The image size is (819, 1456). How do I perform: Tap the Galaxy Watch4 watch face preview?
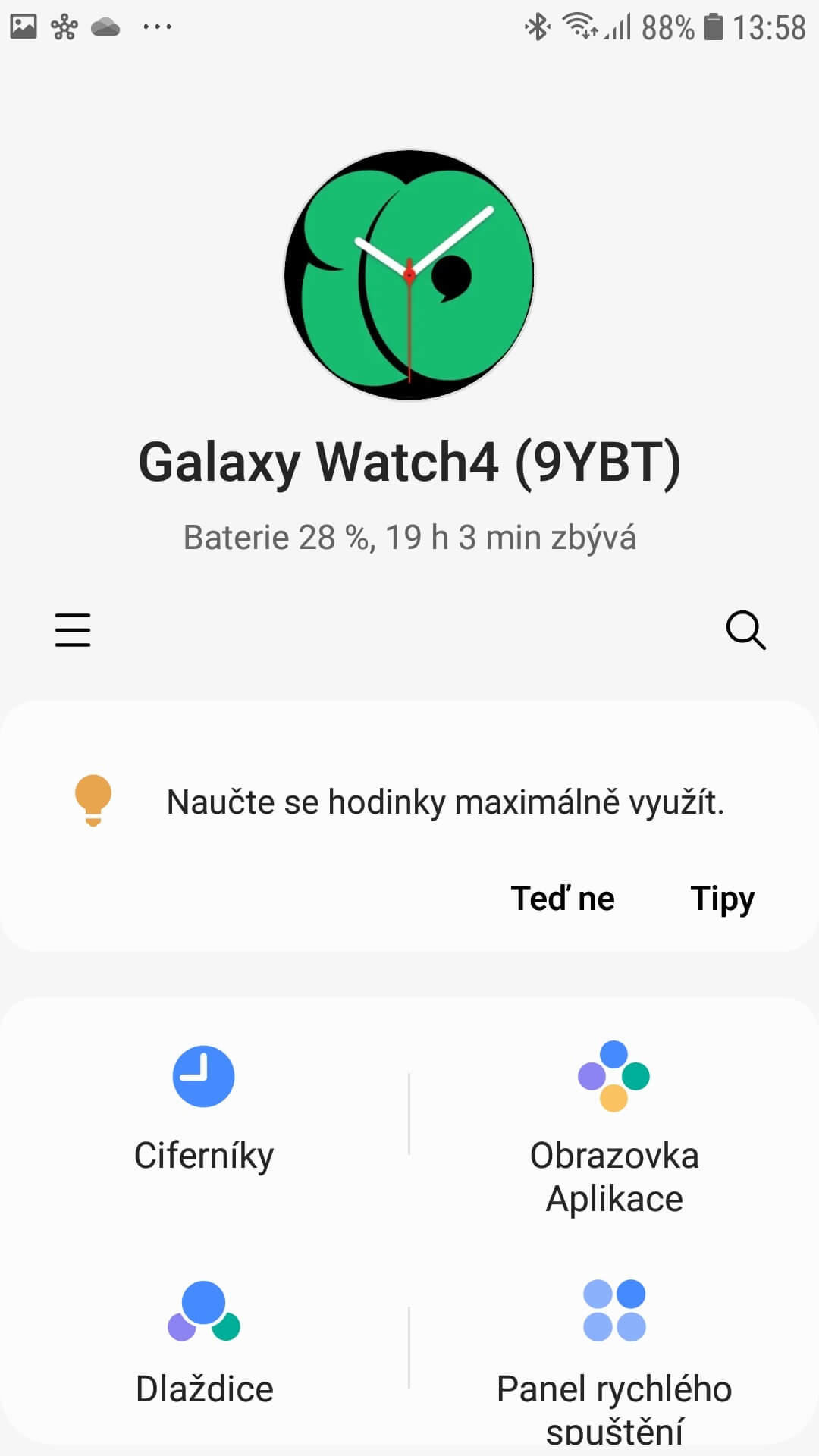click(x=409, y=275)
